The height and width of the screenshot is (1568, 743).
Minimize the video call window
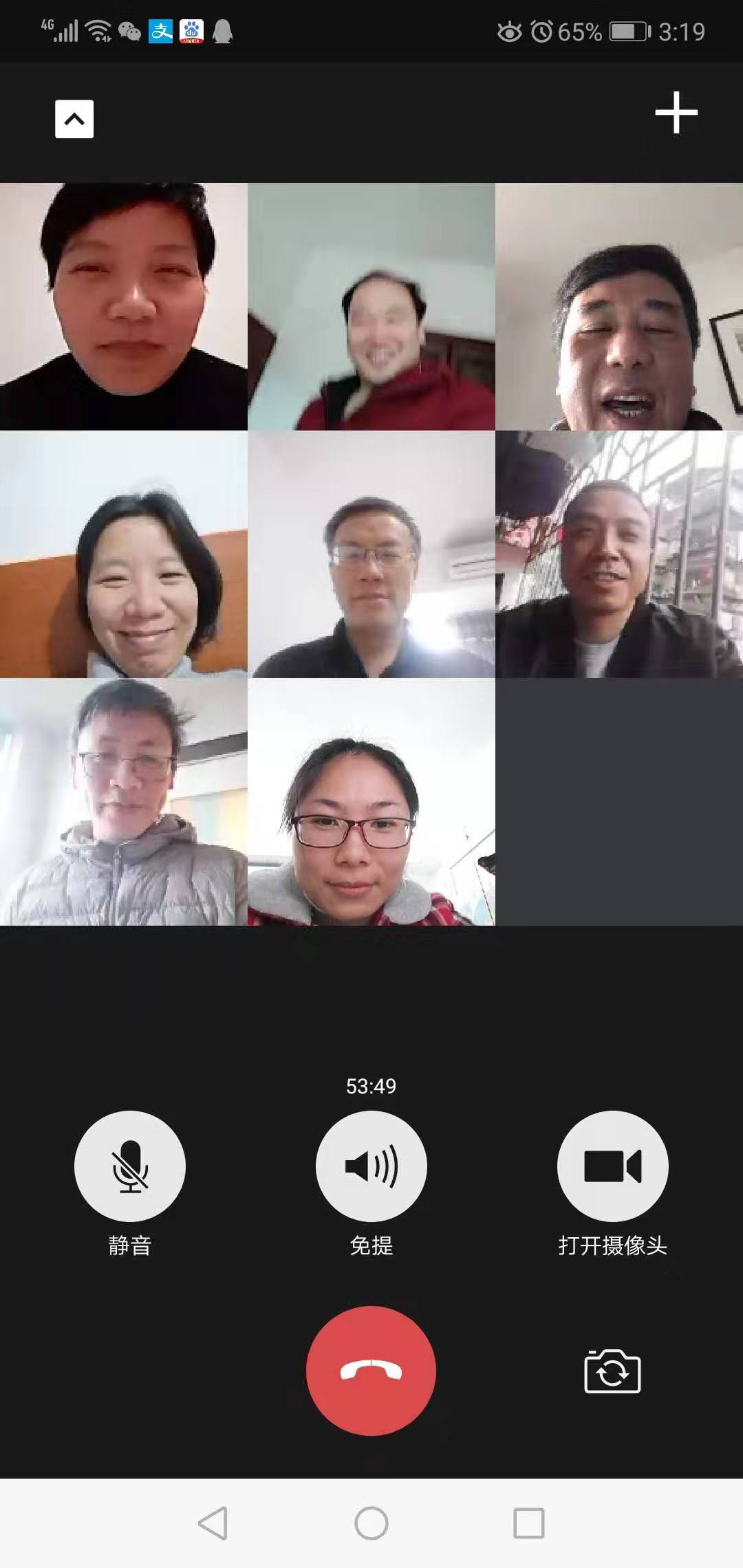[x=74, y=119]
